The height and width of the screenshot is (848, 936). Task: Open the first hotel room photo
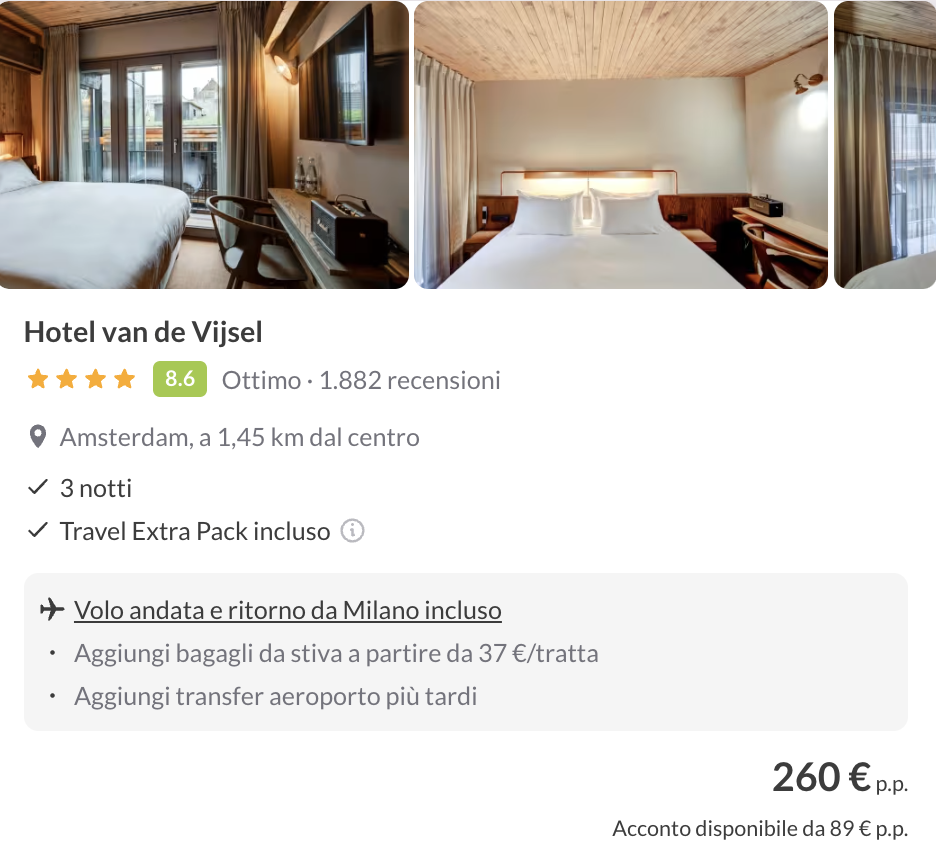(204, 145)
